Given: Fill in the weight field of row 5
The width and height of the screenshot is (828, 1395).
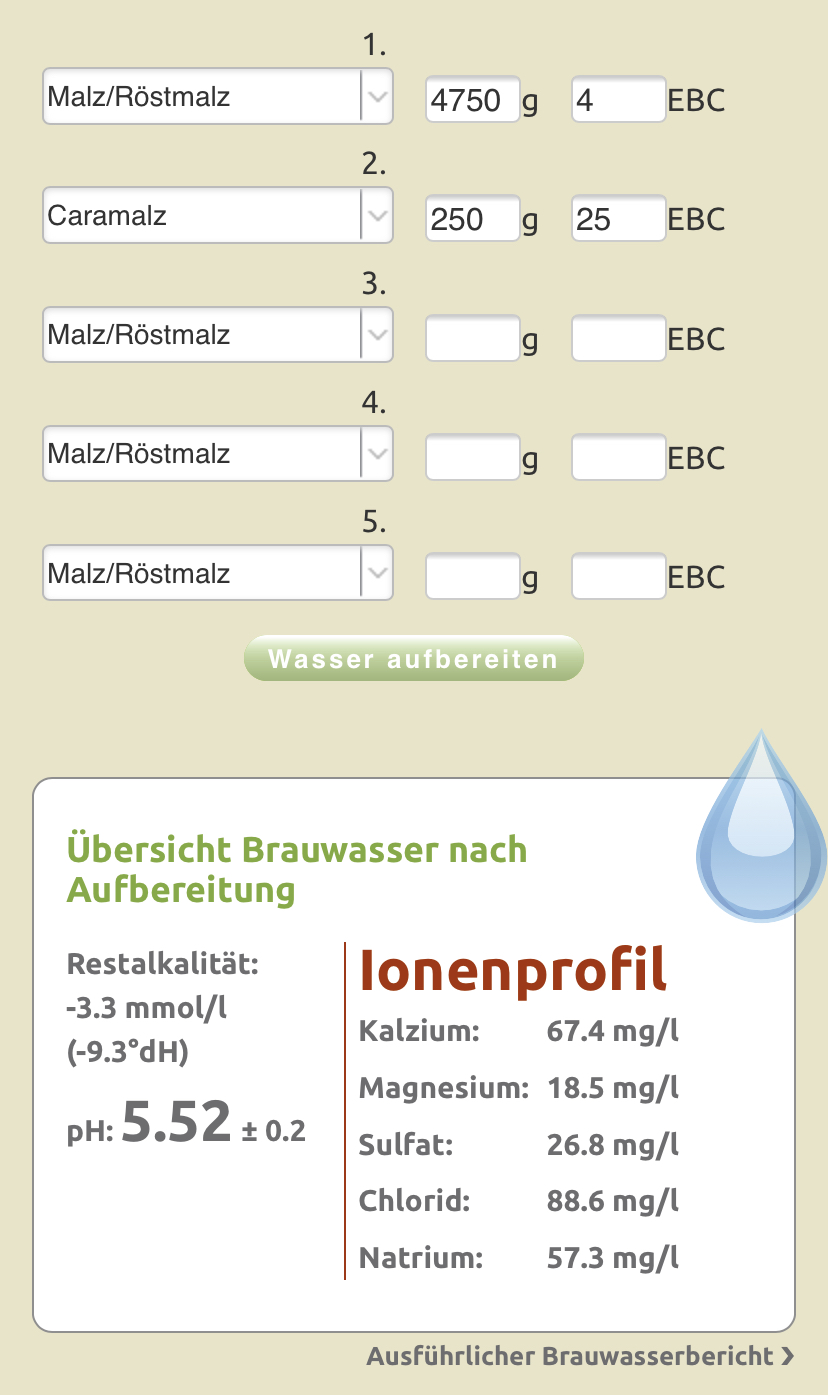Looking at the screenshot, I should pos(472,575).
